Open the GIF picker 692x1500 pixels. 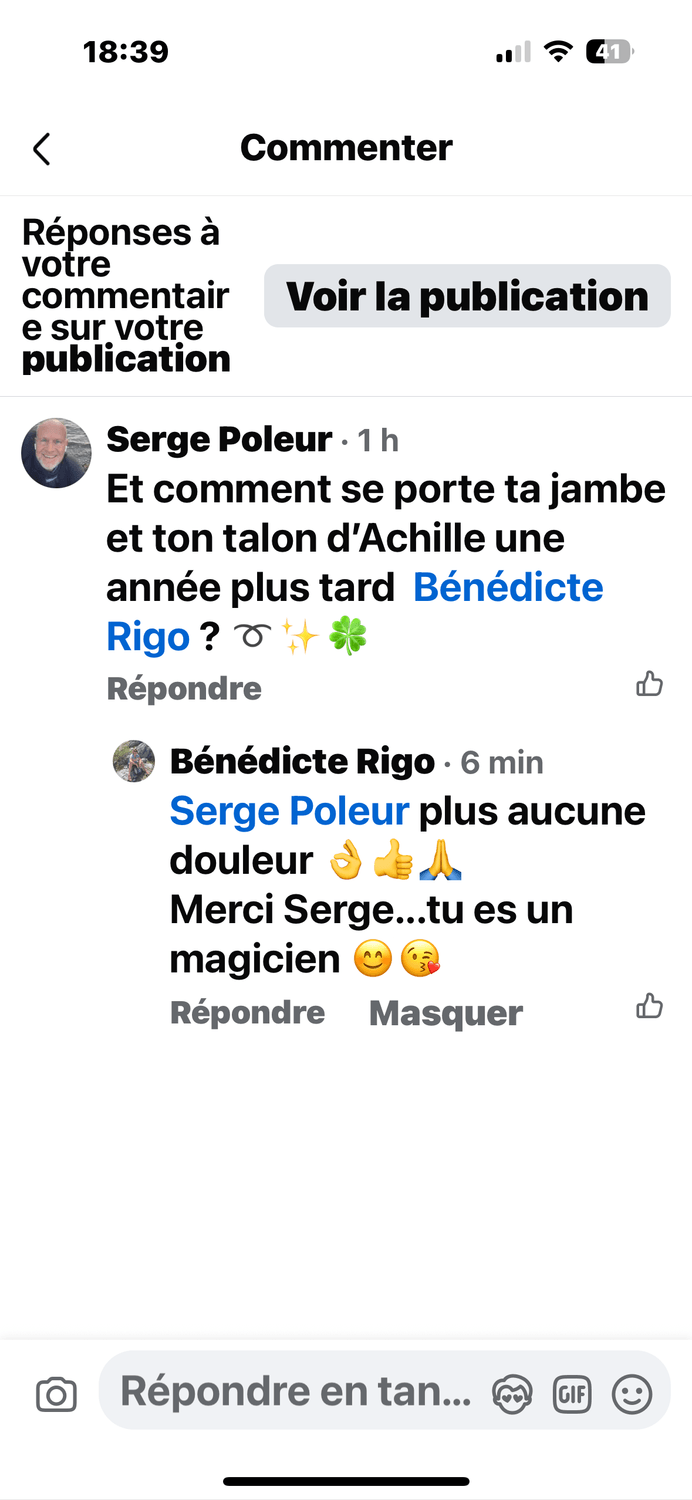click(572, 1394)
